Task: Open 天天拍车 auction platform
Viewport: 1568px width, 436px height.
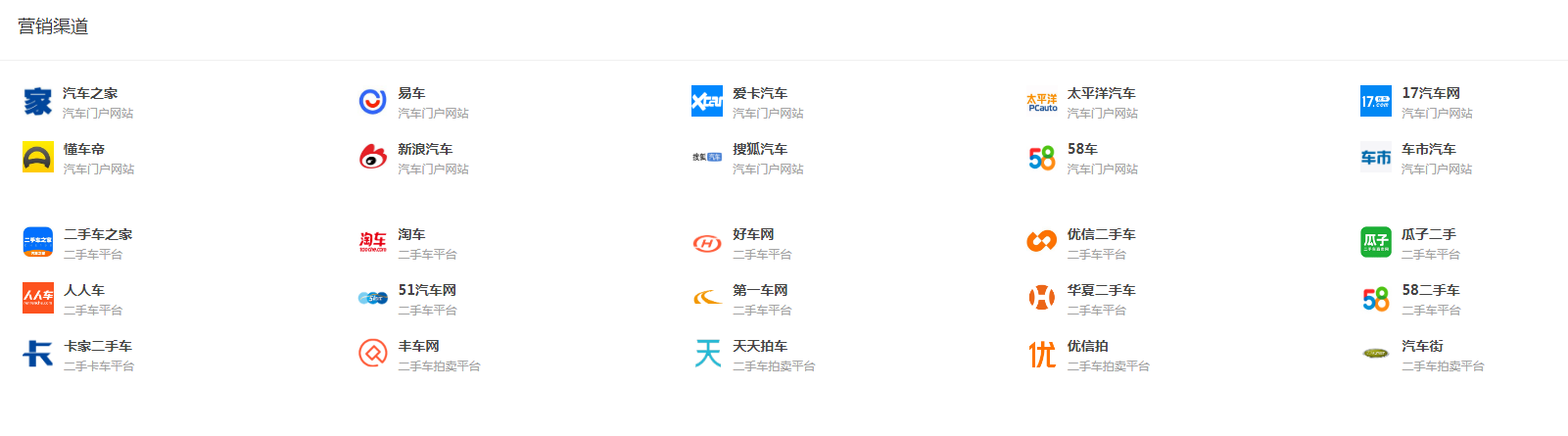Action: coord(760,347)
